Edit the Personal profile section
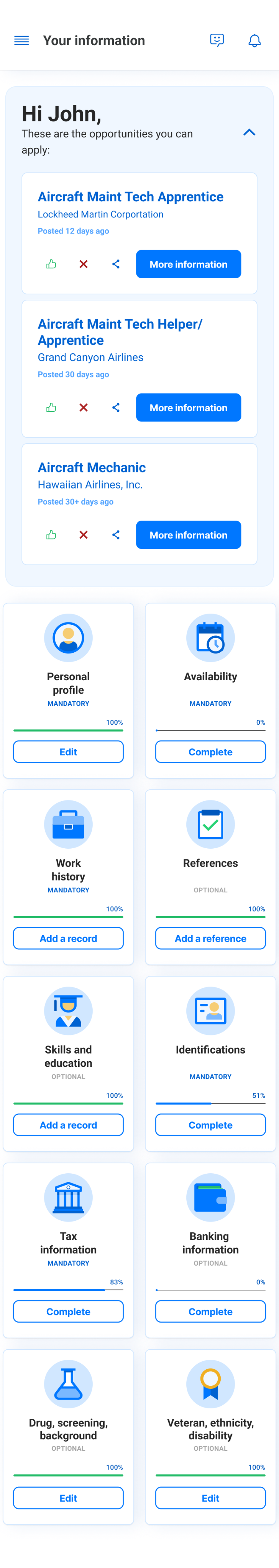The width and height of the screenshot is (279, 1568). (68, 752)
